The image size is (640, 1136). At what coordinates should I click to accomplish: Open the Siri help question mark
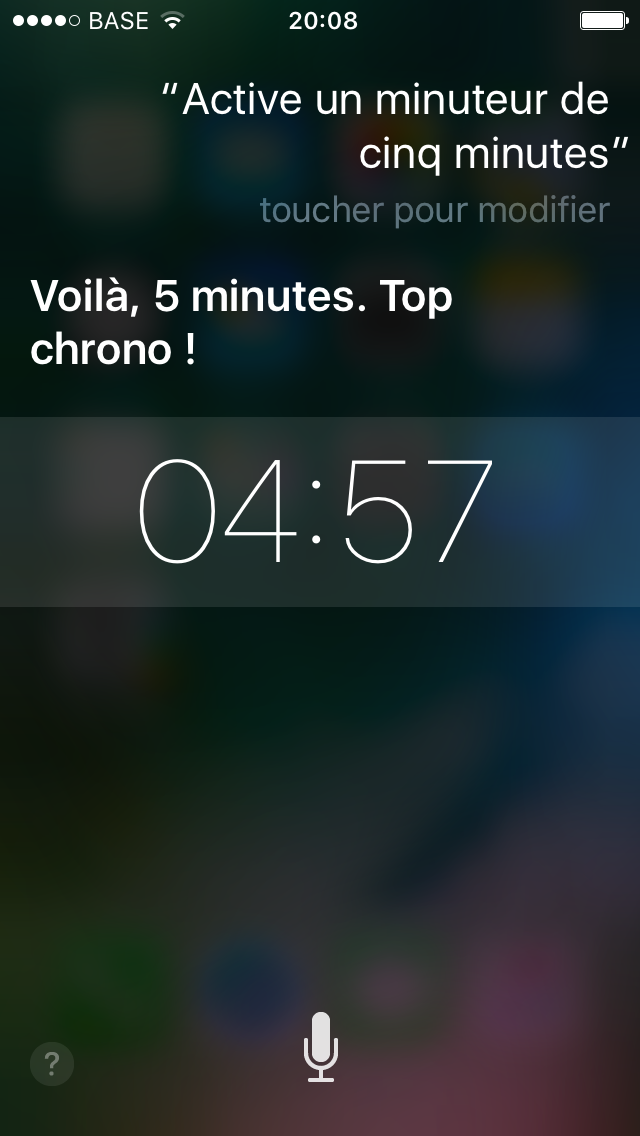[51, 1064]
